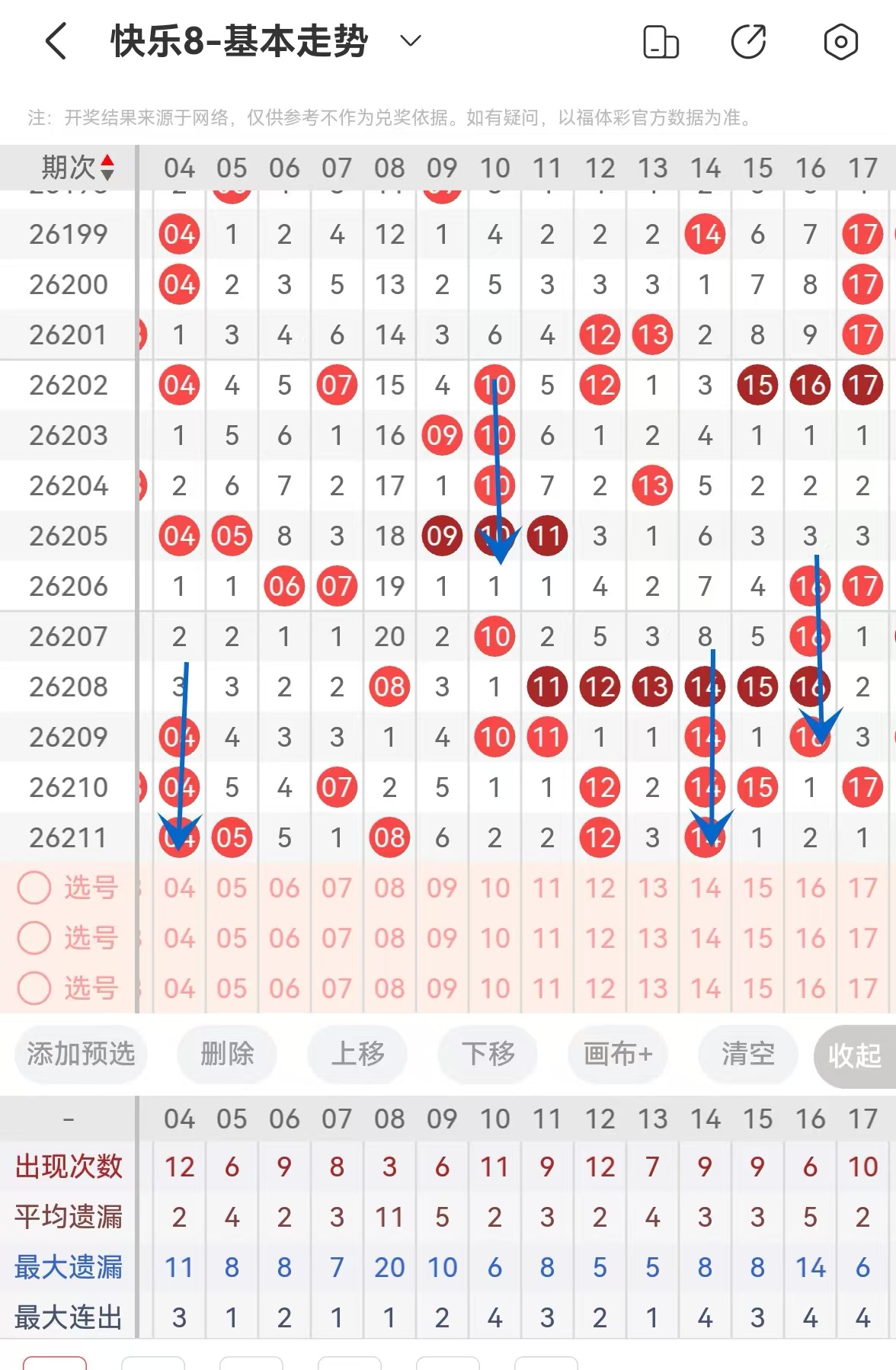The image size is (896, 1370).
Task: Move selection down with 下移
Action: click(x=488, y=1054)
